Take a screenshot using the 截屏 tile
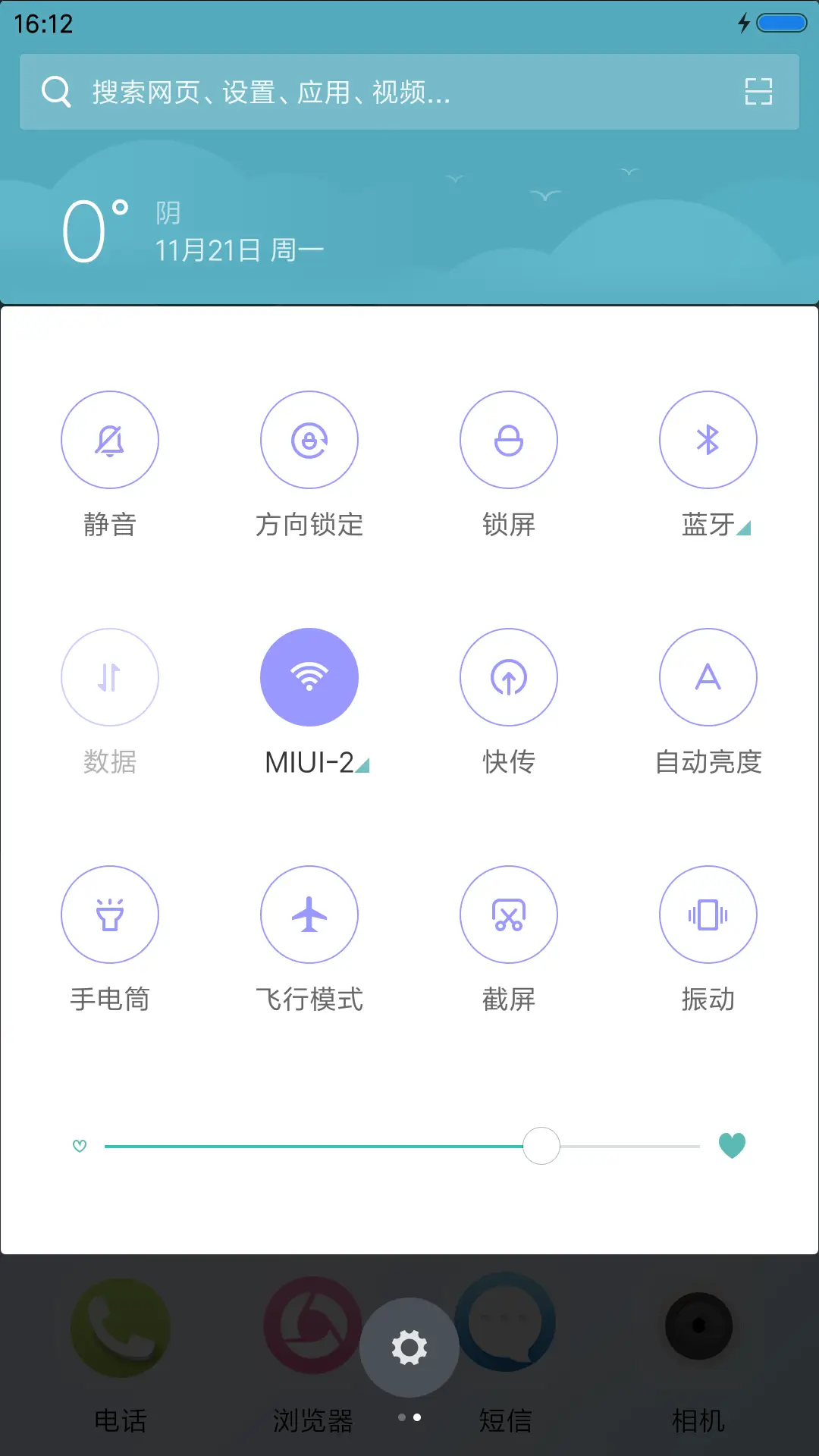Screen dimensions: 819x1456 pyautogui.click(x=509, y=915)
